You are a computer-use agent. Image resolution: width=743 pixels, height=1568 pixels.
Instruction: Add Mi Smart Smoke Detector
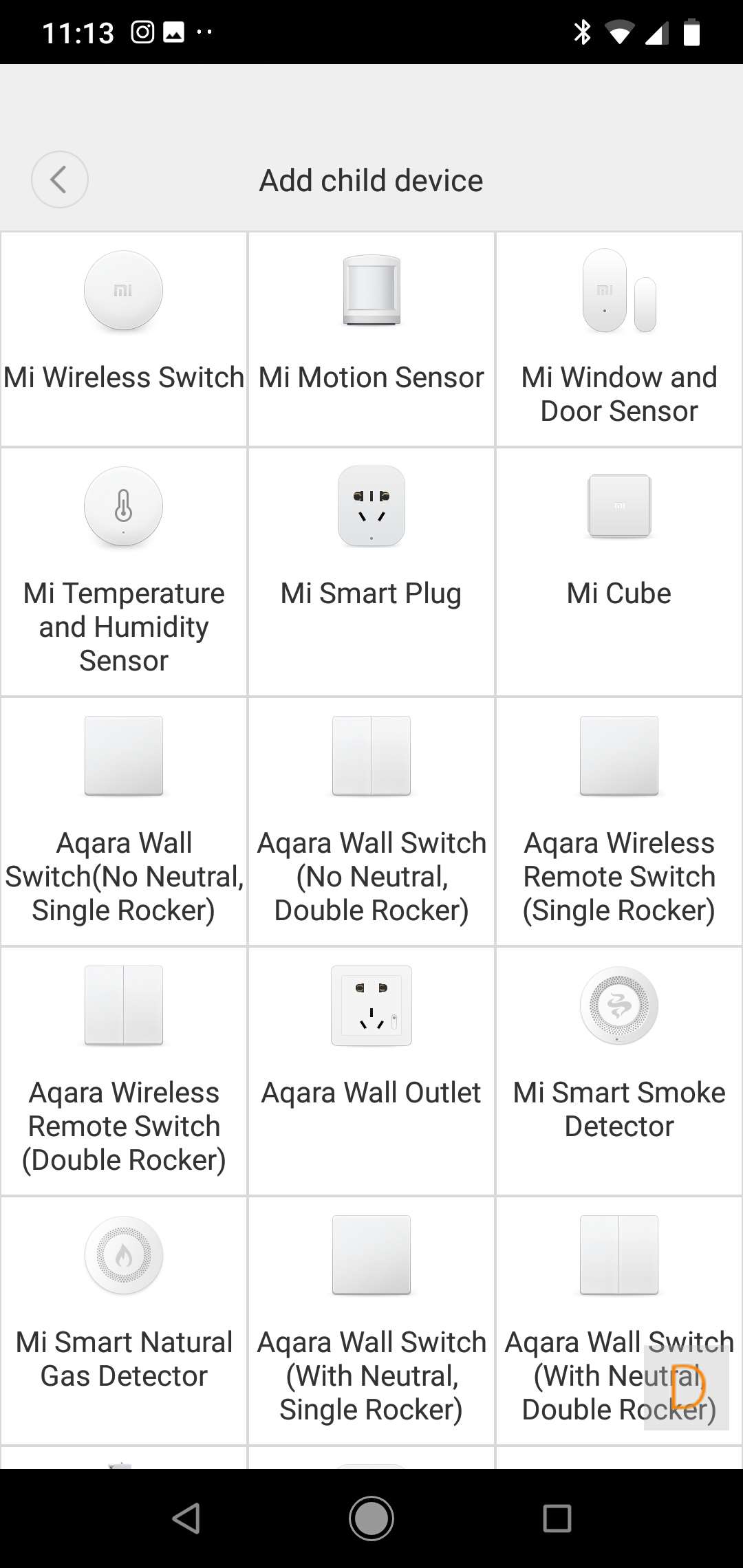click(x=619, y=1071)
